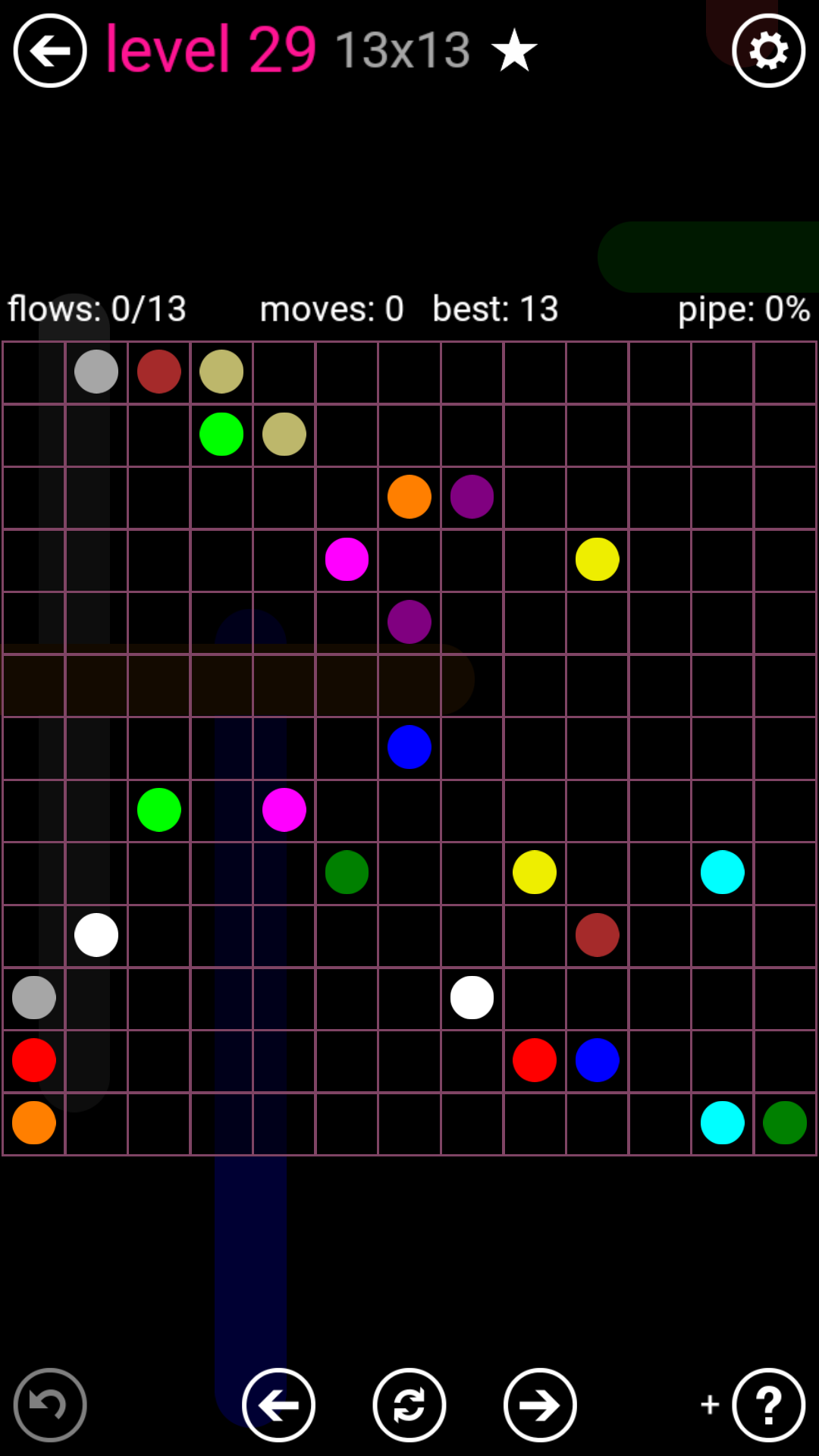Tap the blue dot next to red
Image resolution: width=819 pixels, height=1456 pixels.
tap(598, 1060)
